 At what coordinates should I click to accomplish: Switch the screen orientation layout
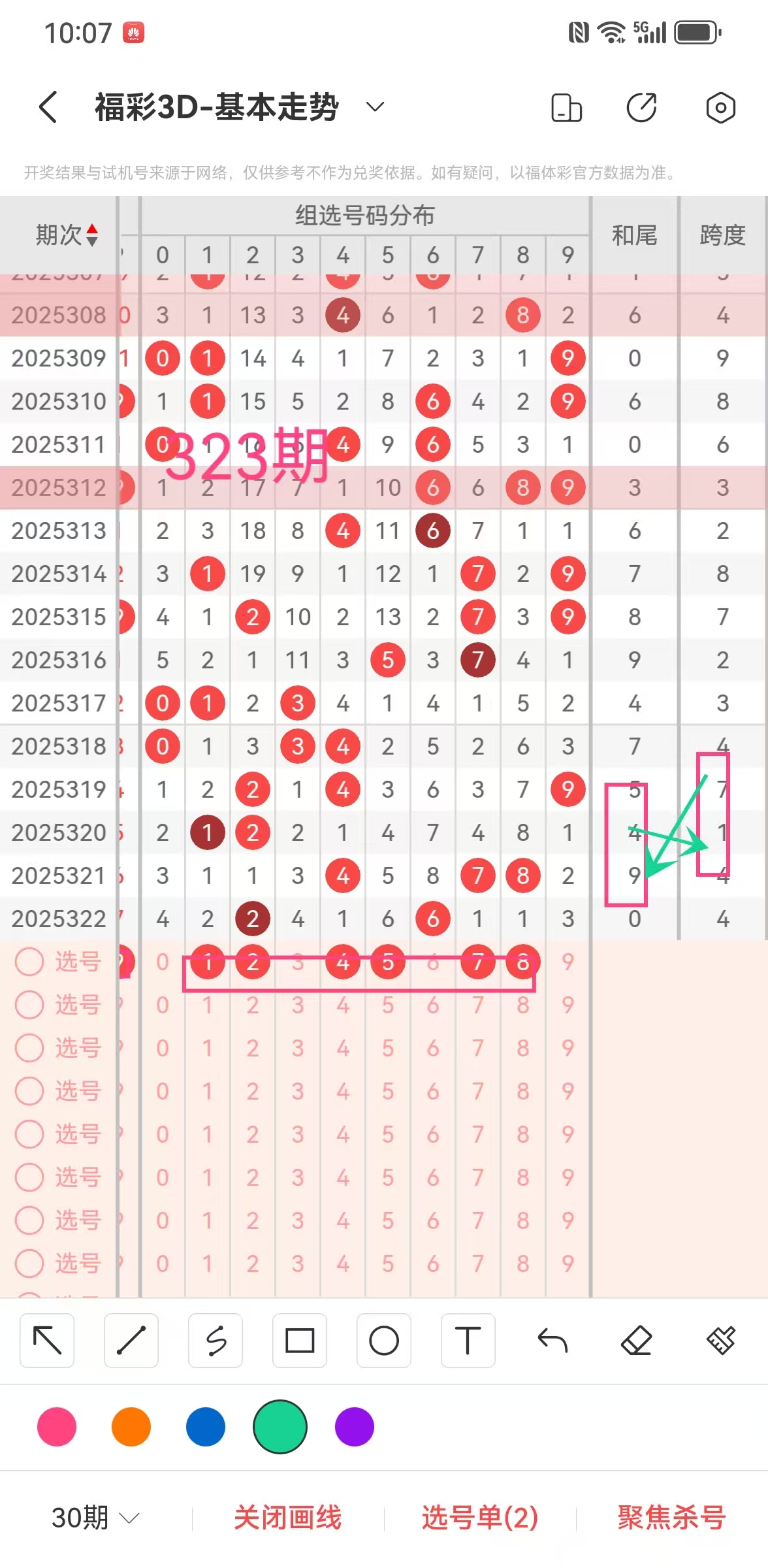(x=566, y=108)
